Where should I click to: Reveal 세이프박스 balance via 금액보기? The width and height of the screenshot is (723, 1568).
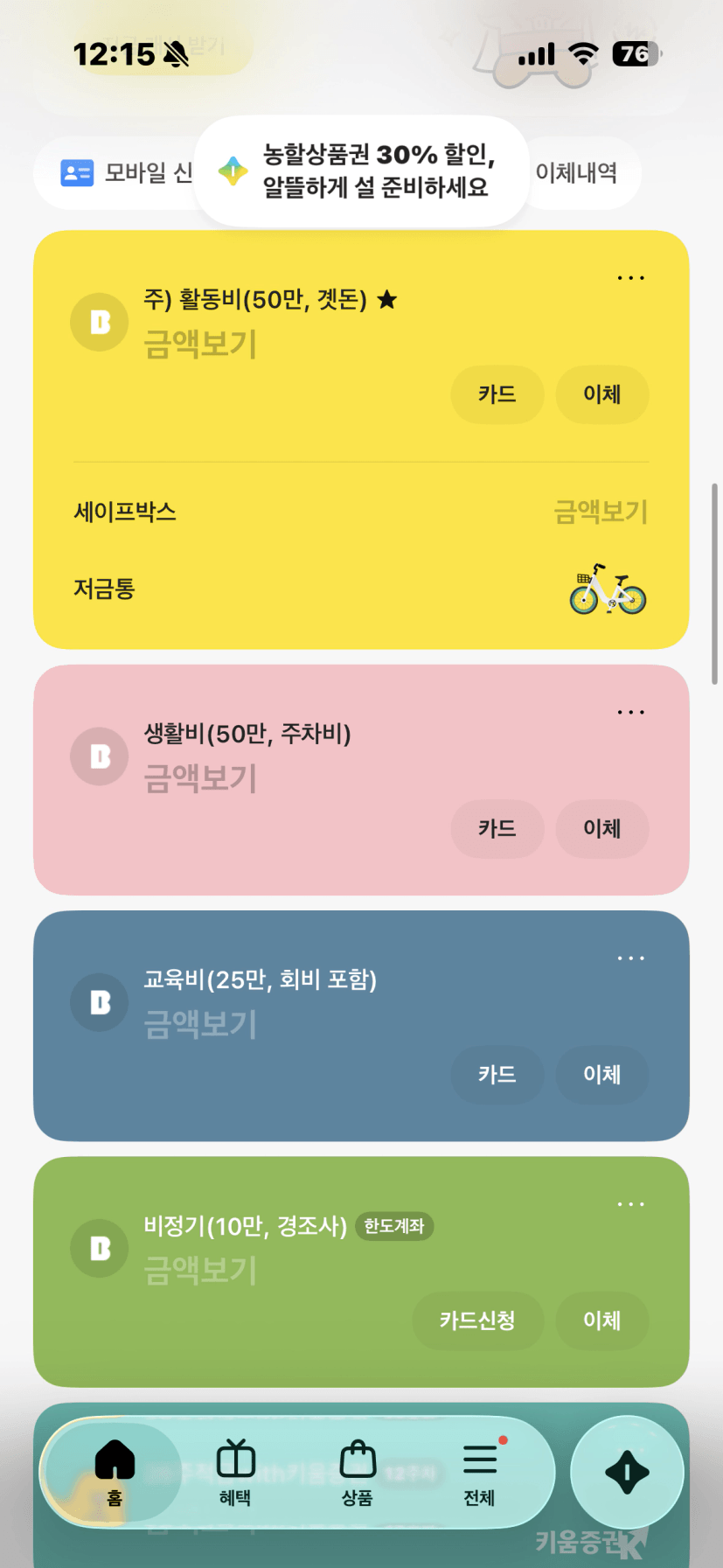pos(601,512)
